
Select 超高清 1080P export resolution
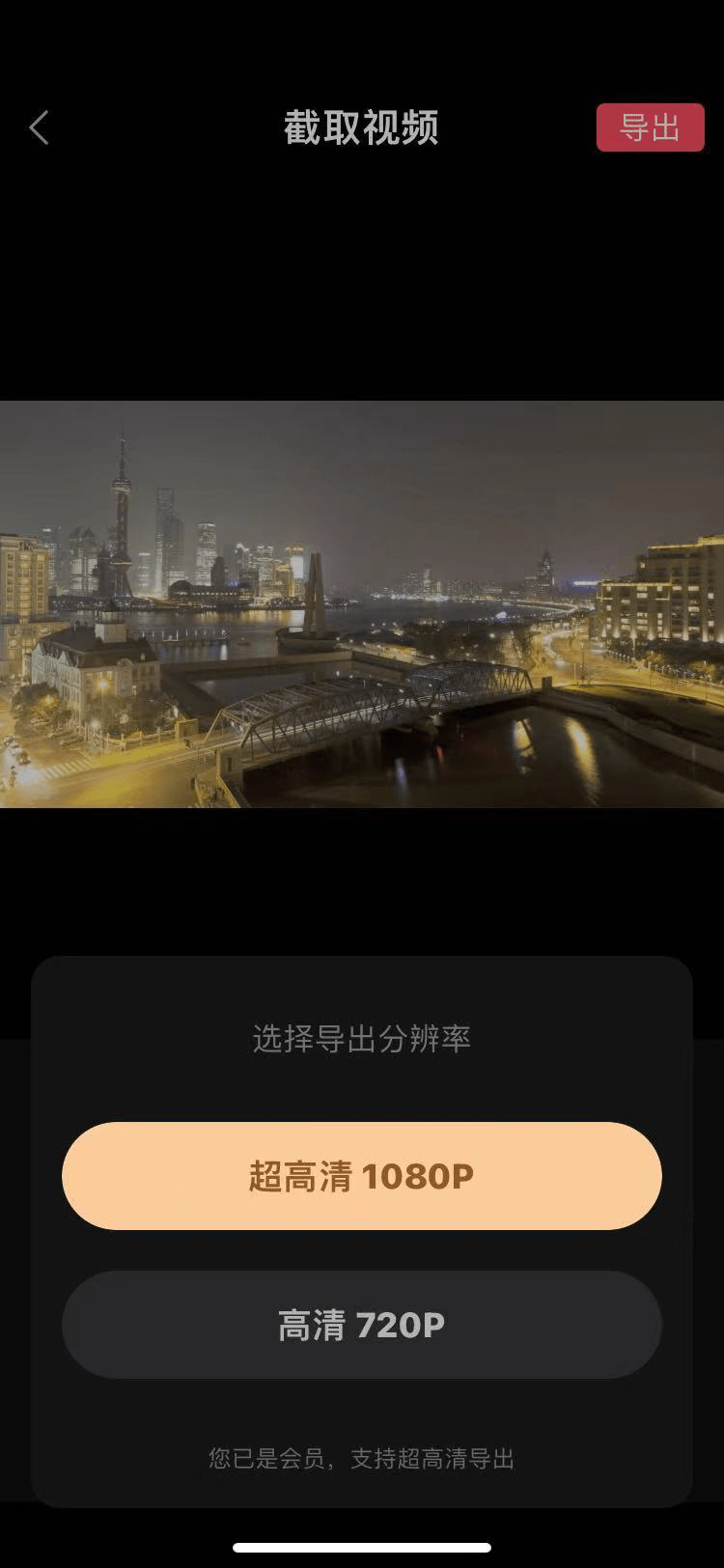[x=361, y=1175]
